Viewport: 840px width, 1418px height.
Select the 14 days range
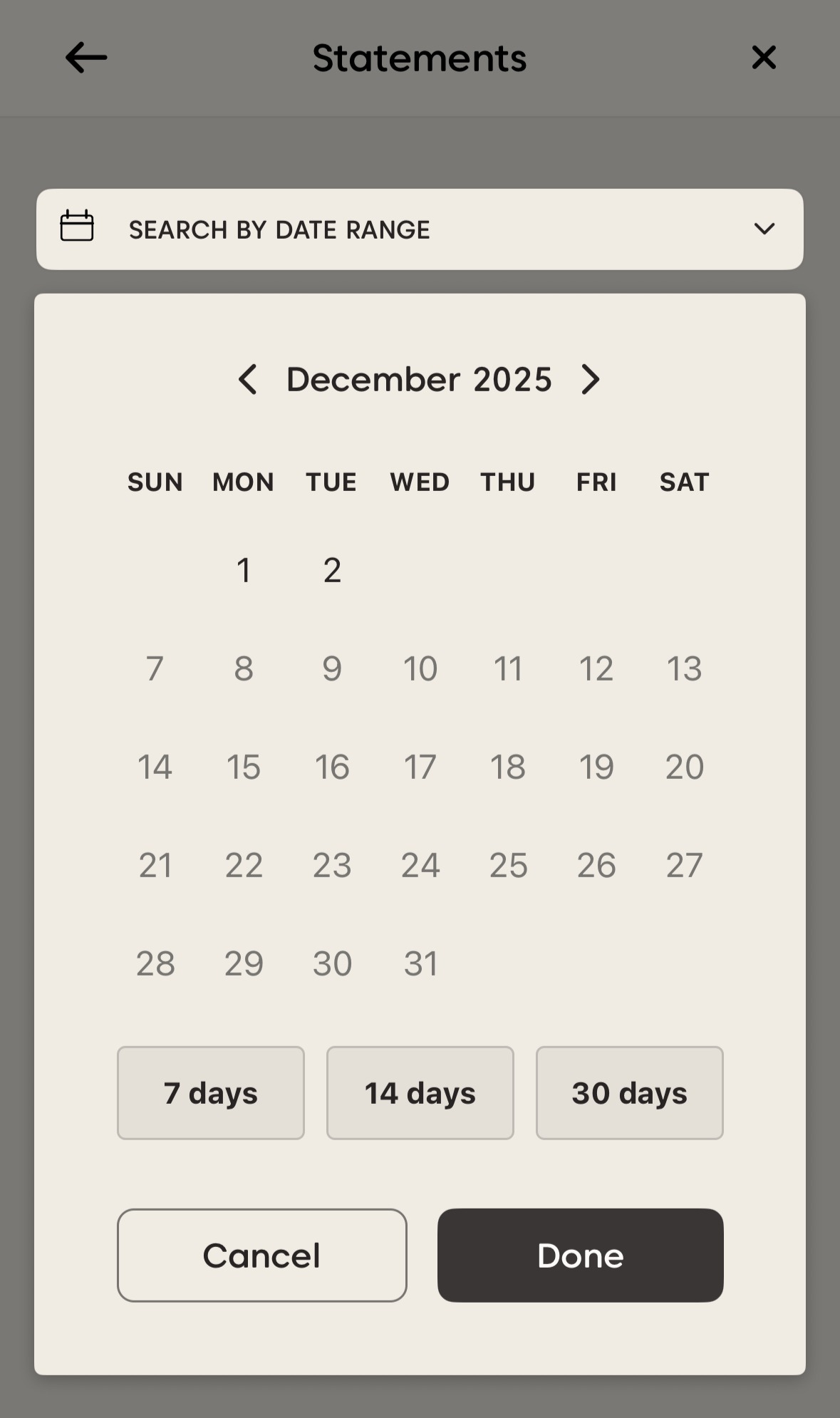pyautogui.click(x=420, y=1093)
